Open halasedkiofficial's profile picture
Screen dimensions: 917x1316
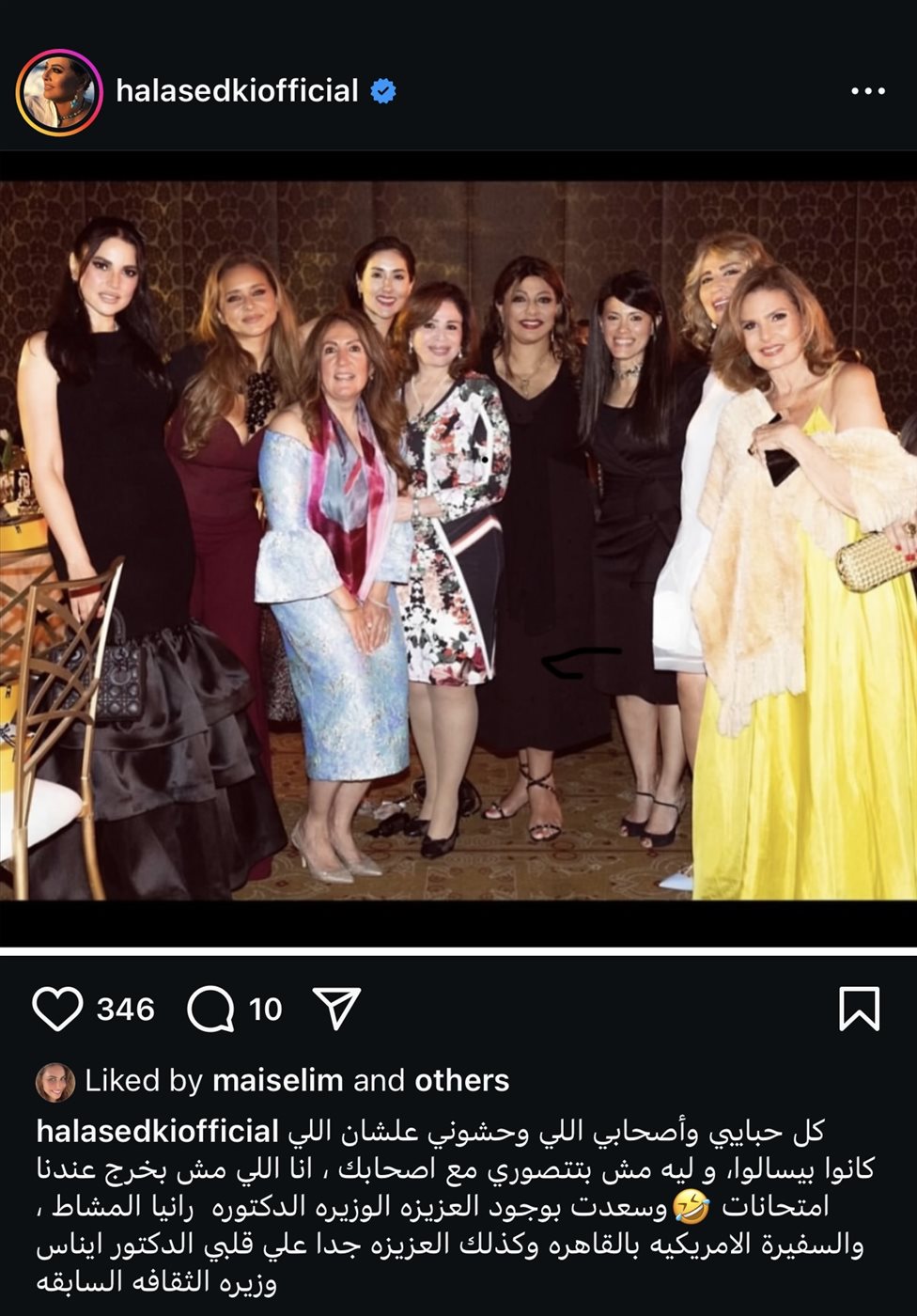58,92
